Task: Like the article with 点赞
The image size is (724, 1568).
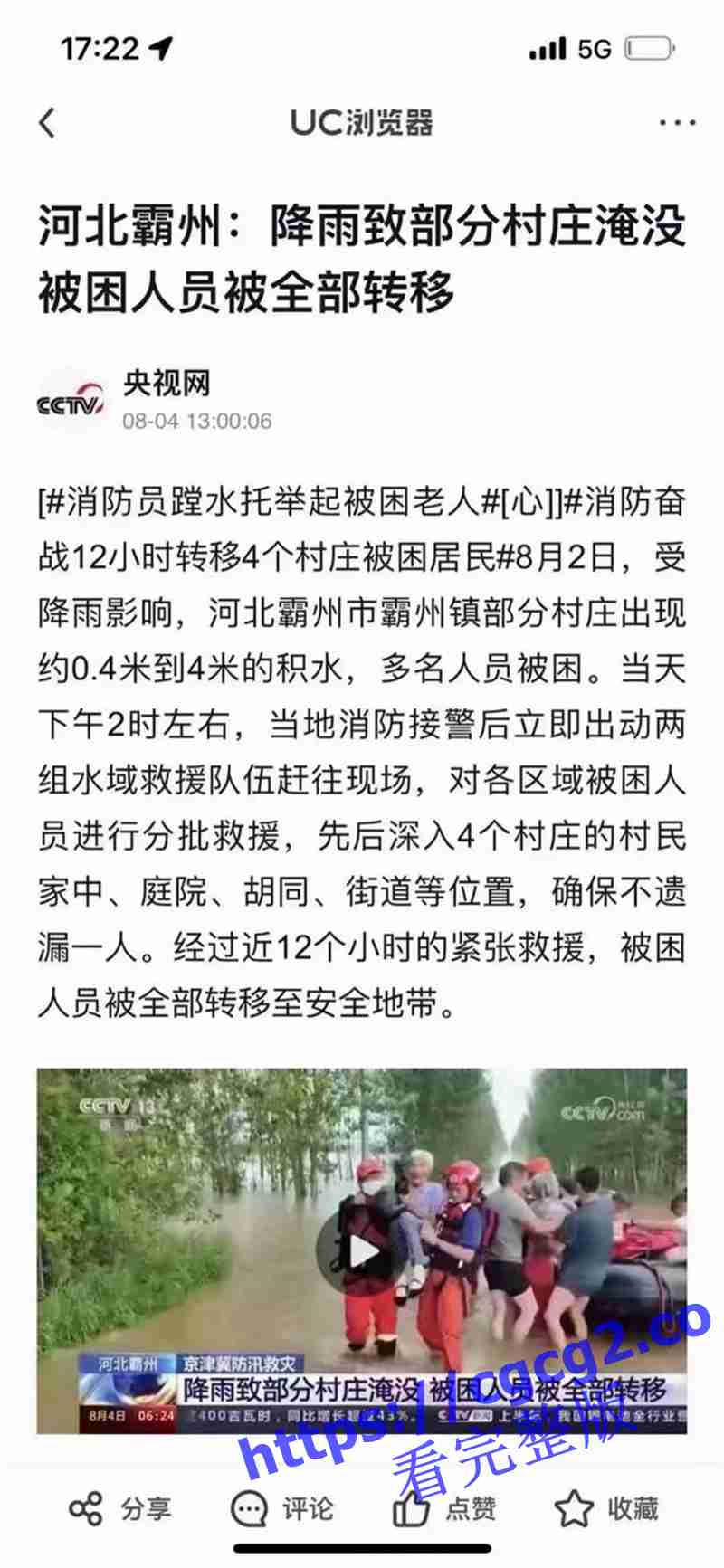Action: [x=443, y=1508]
